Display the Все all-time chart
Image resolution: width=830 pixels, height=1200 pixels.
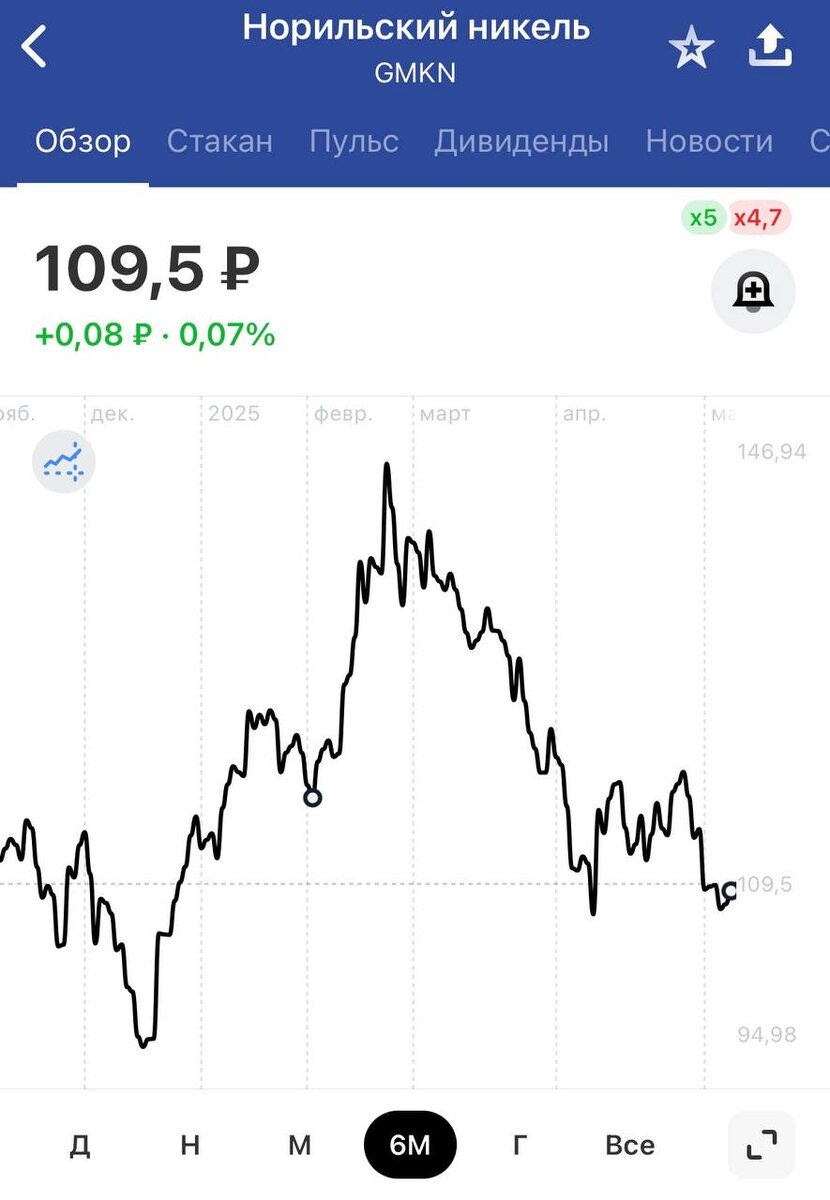[630, 1145]
